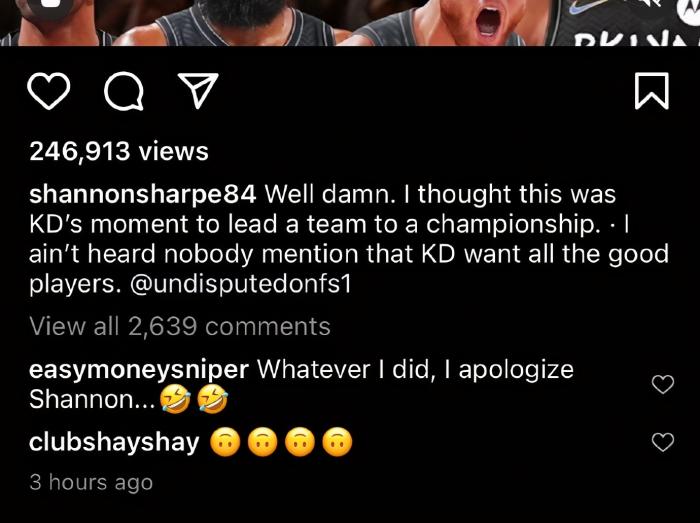Open easymoneysniper's profile
This screenshot has width=700, height=523.
[x=139, y=369]
